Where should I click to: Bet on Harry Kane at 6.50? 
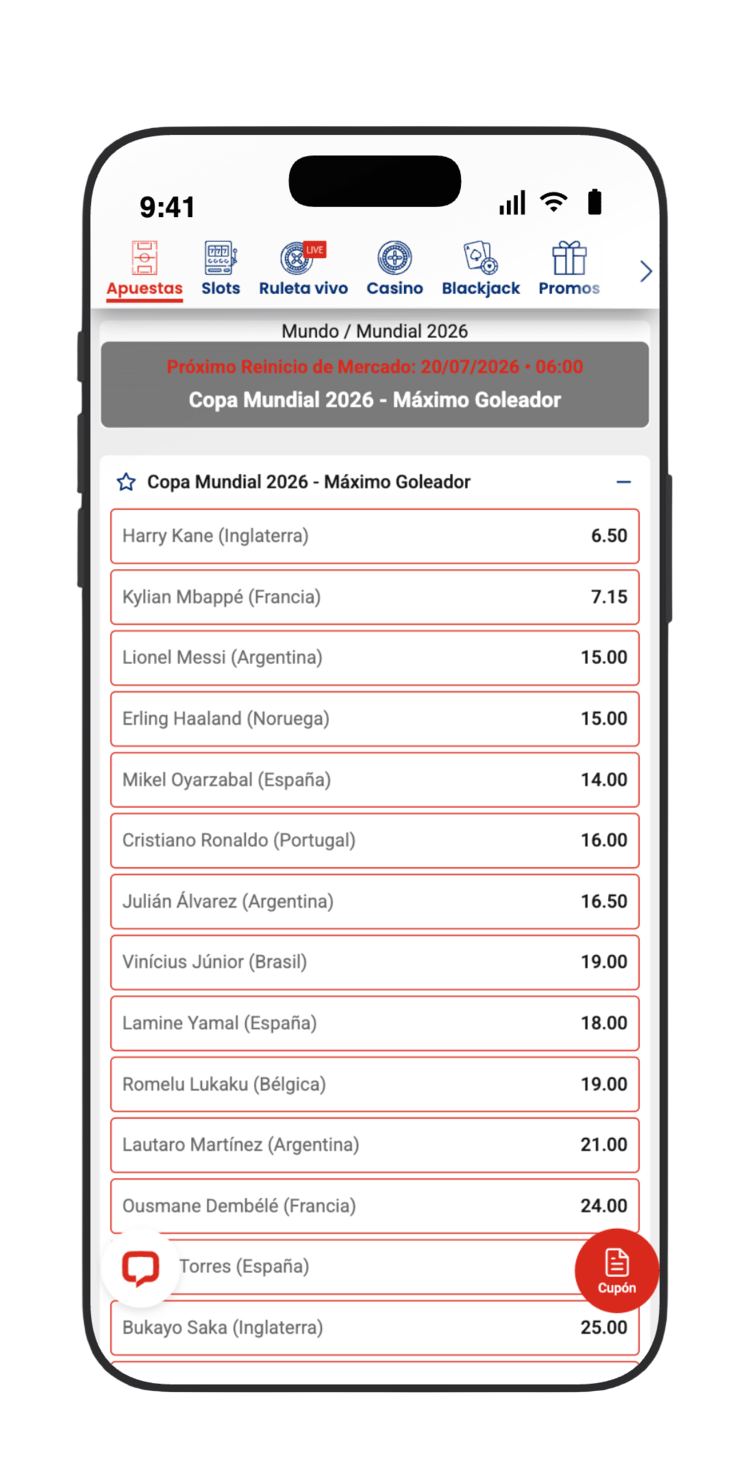pyautogui.click(x=375, y=536)
